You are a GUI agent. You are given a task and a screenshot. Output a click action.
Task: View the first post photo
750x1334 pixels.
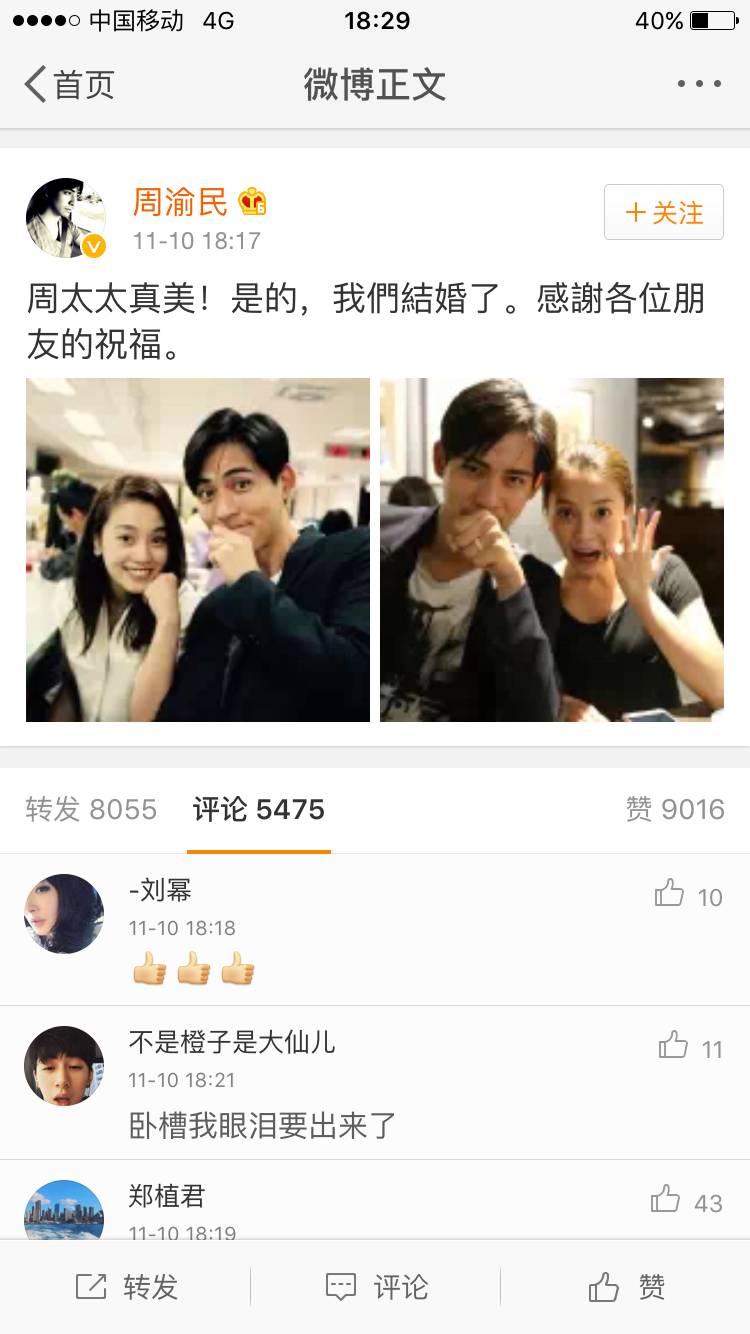pyautogui.click(x=198, y=549)
